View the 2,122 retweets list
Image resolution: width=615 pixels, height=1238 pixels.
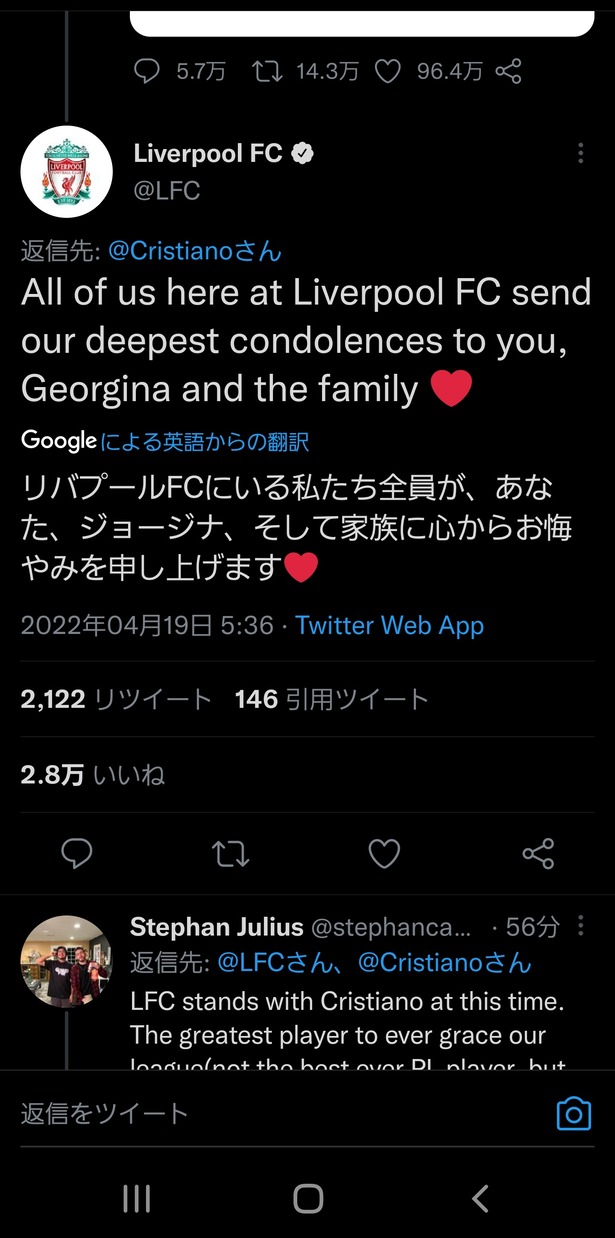(116, 700)
